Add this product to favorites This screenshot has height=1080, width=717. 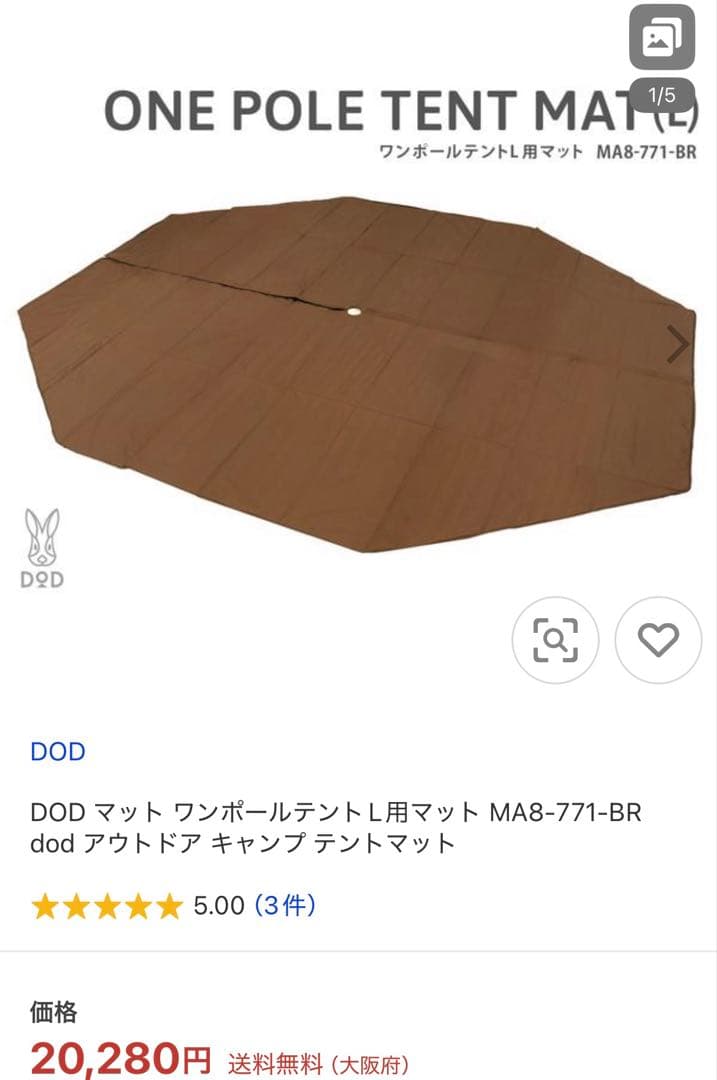click(657, 640)
